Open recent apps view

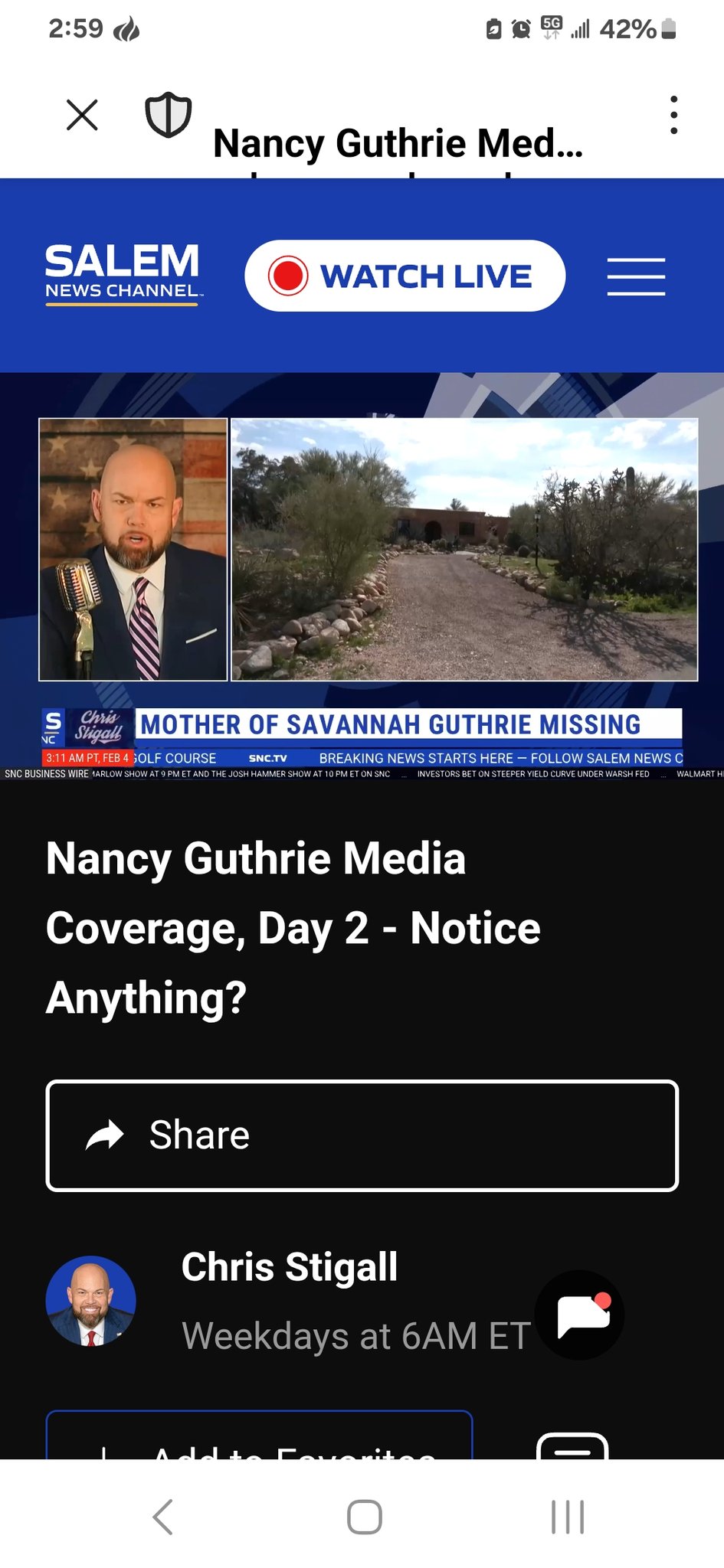(x=568, y=1517)
